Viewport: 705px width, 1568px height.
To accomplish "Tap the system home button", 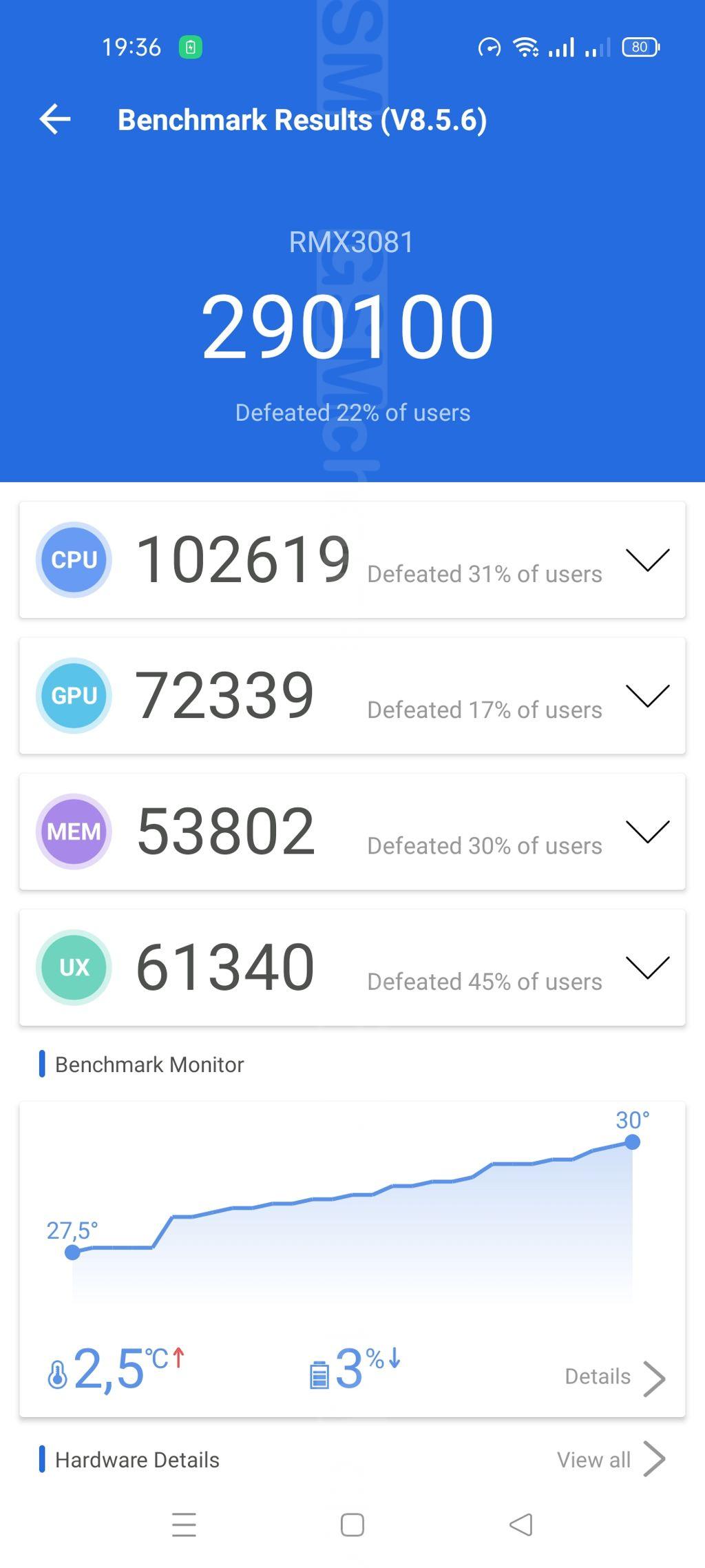I will 352,1525.
